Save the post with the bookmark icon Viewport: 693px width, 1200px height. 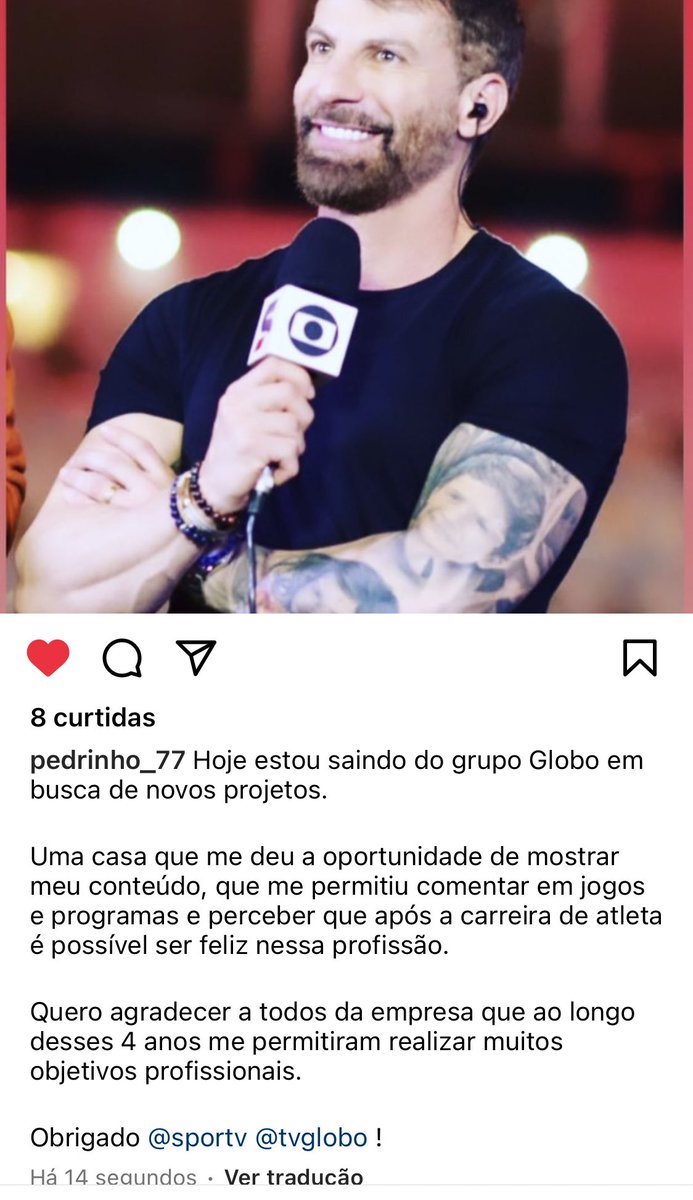(639, 658)
